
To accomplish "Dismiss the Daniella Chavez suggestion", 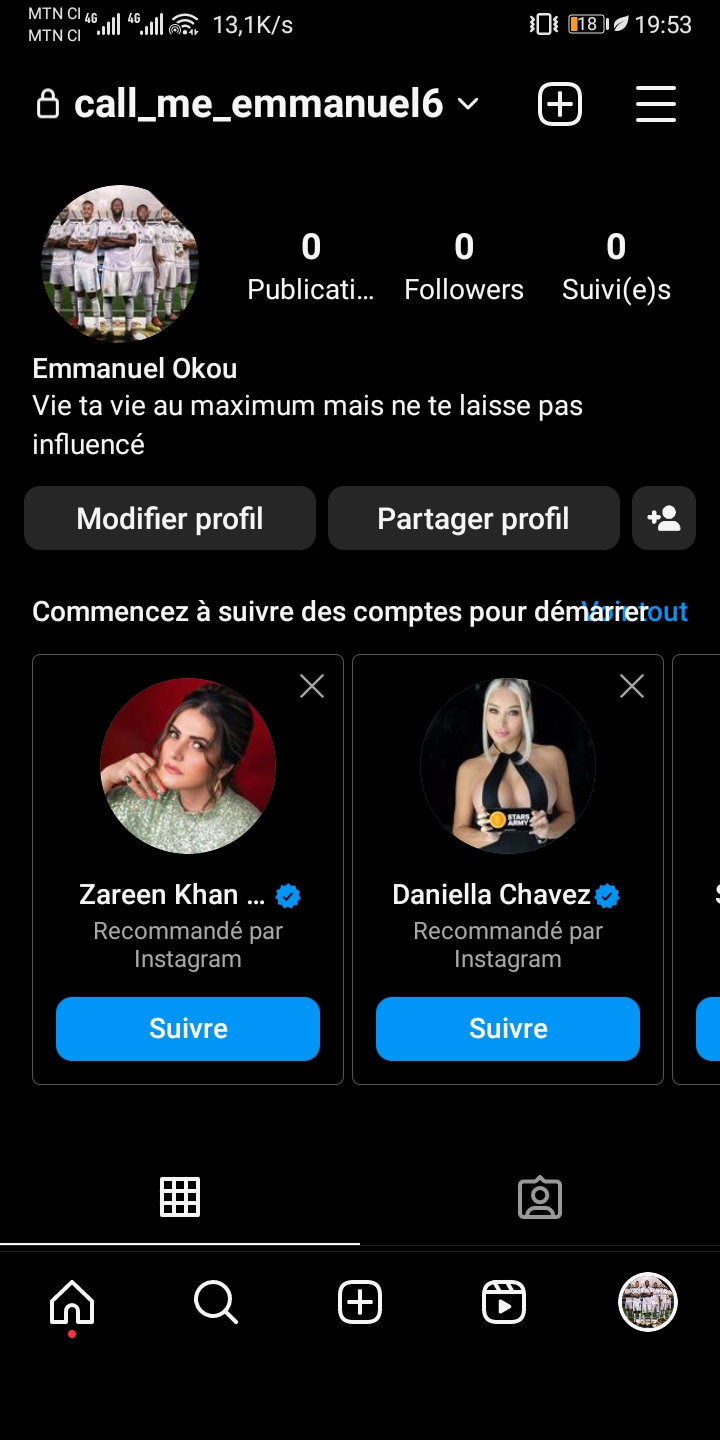I will 632,686.
